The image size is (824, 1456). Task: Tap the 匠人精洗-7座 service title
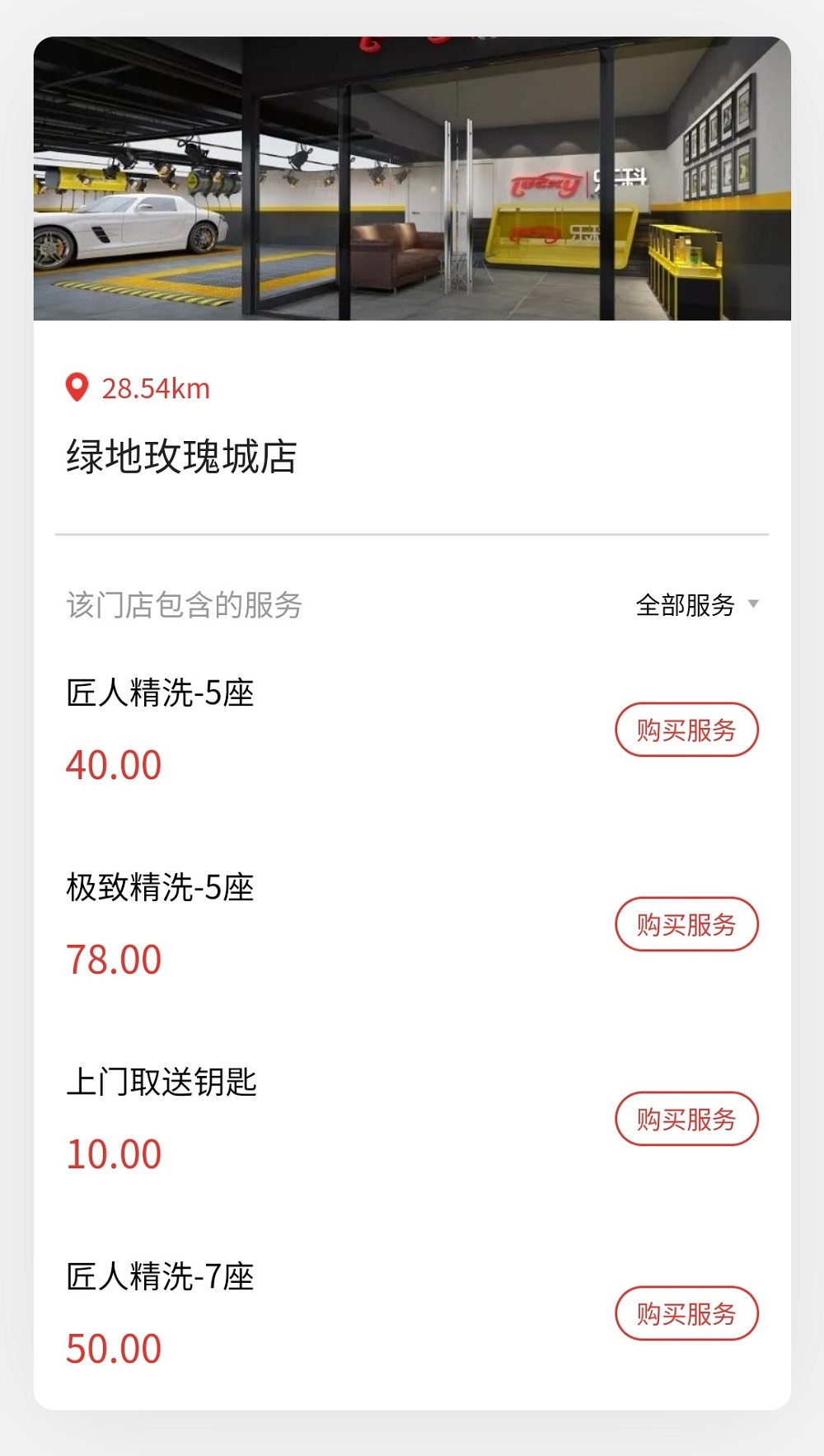(x=159, y=1278)
